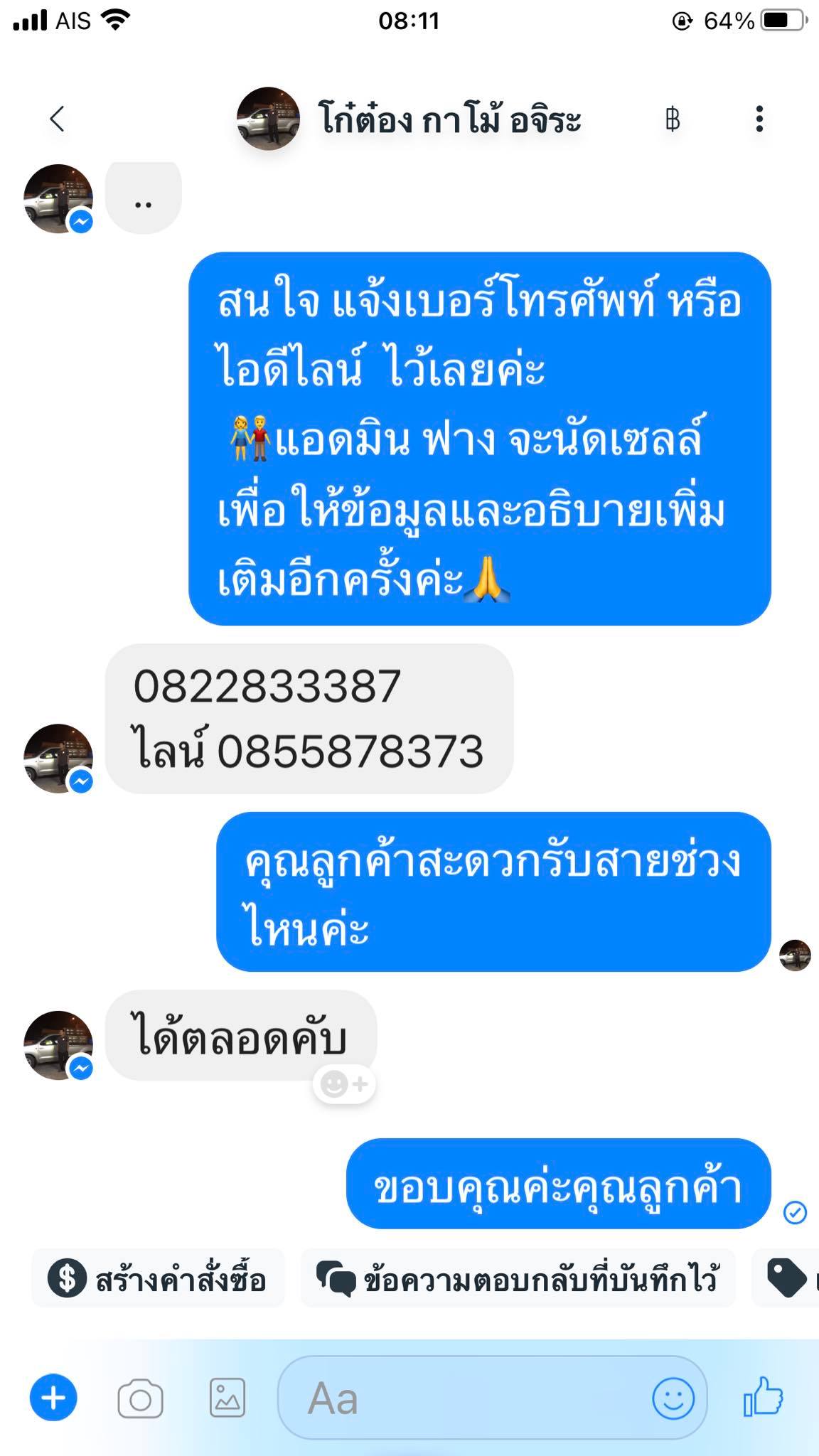Open ข้อความตอบกลับที่บันทึกไว้ saved replies

pos(518,1279)
